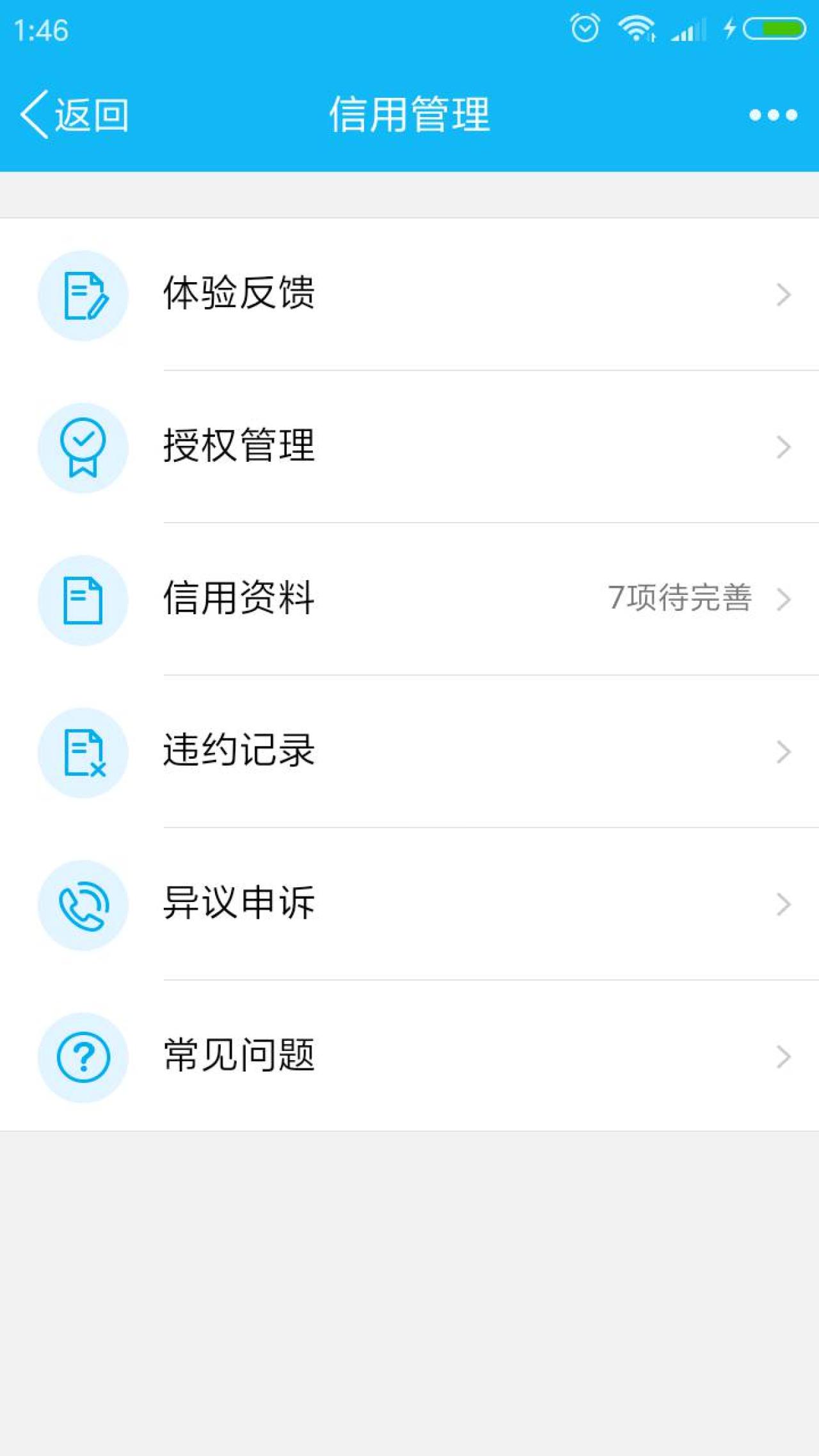The height and width of the screenshot is (1456, 819).
Task: View 违约记录 default records
Action: point(409,751)
